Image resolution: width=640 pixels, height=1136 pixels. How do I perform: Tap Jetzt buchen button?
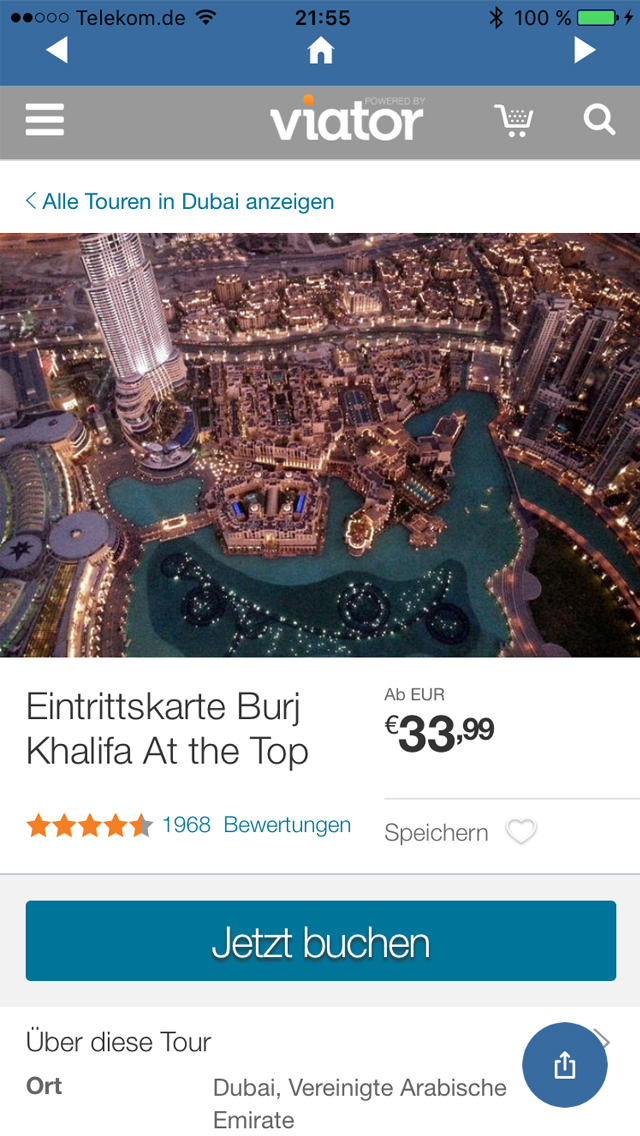(x=320, y=942)
